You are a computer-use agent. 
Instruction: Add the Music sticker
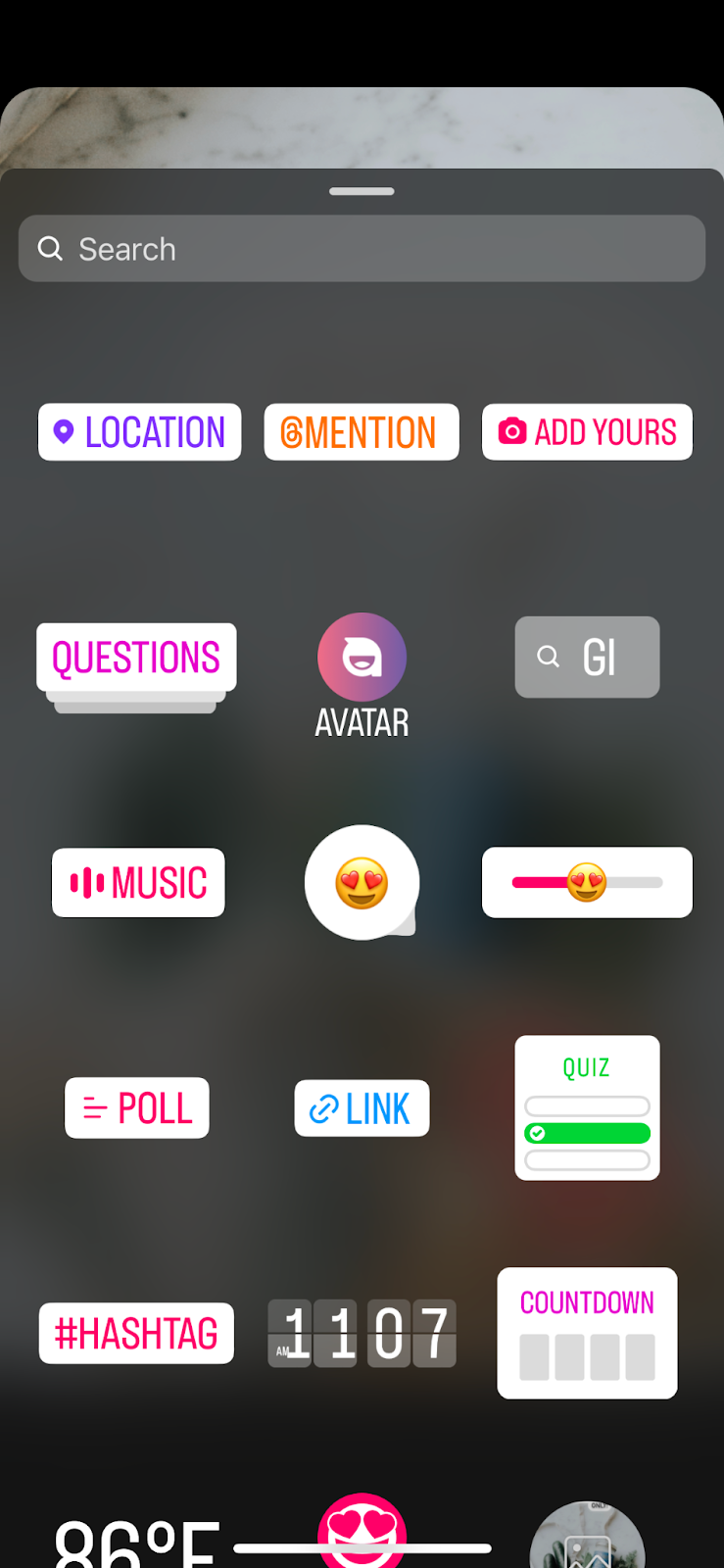point(137,882)
